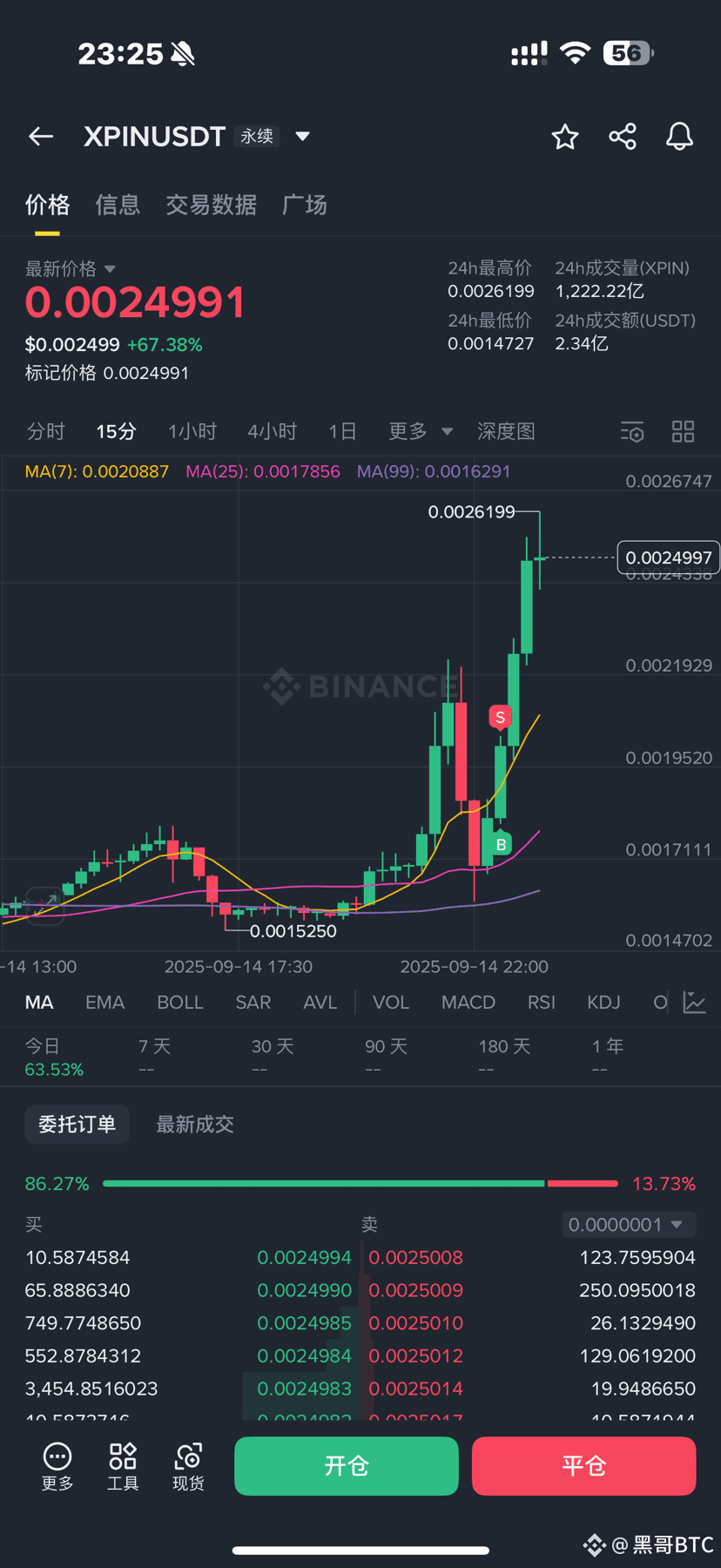Select the 1小时 chart interval
This screenshot has height=1568, width=721.
(192, 431)
